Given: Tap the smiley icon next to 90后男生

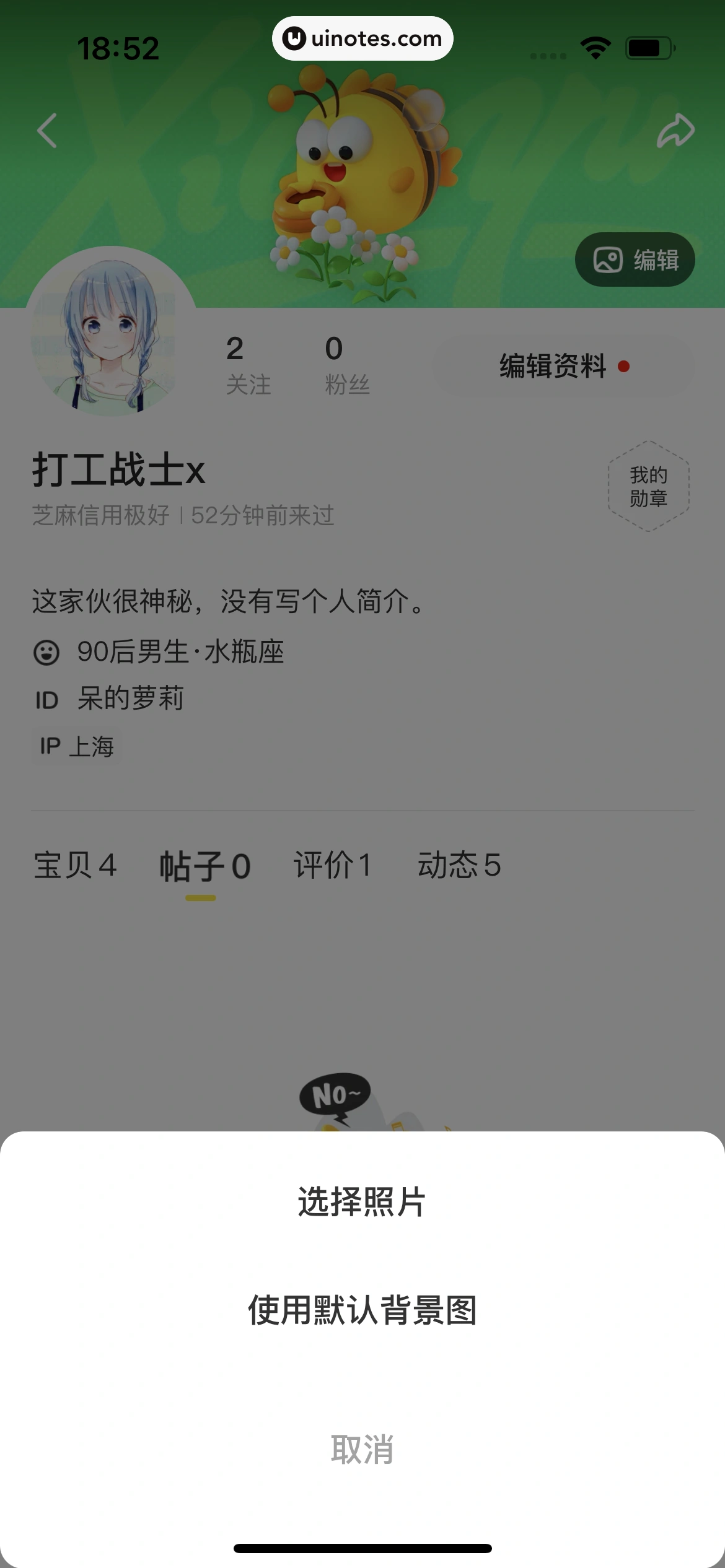Looking at the screenshot, I should 45,651.
